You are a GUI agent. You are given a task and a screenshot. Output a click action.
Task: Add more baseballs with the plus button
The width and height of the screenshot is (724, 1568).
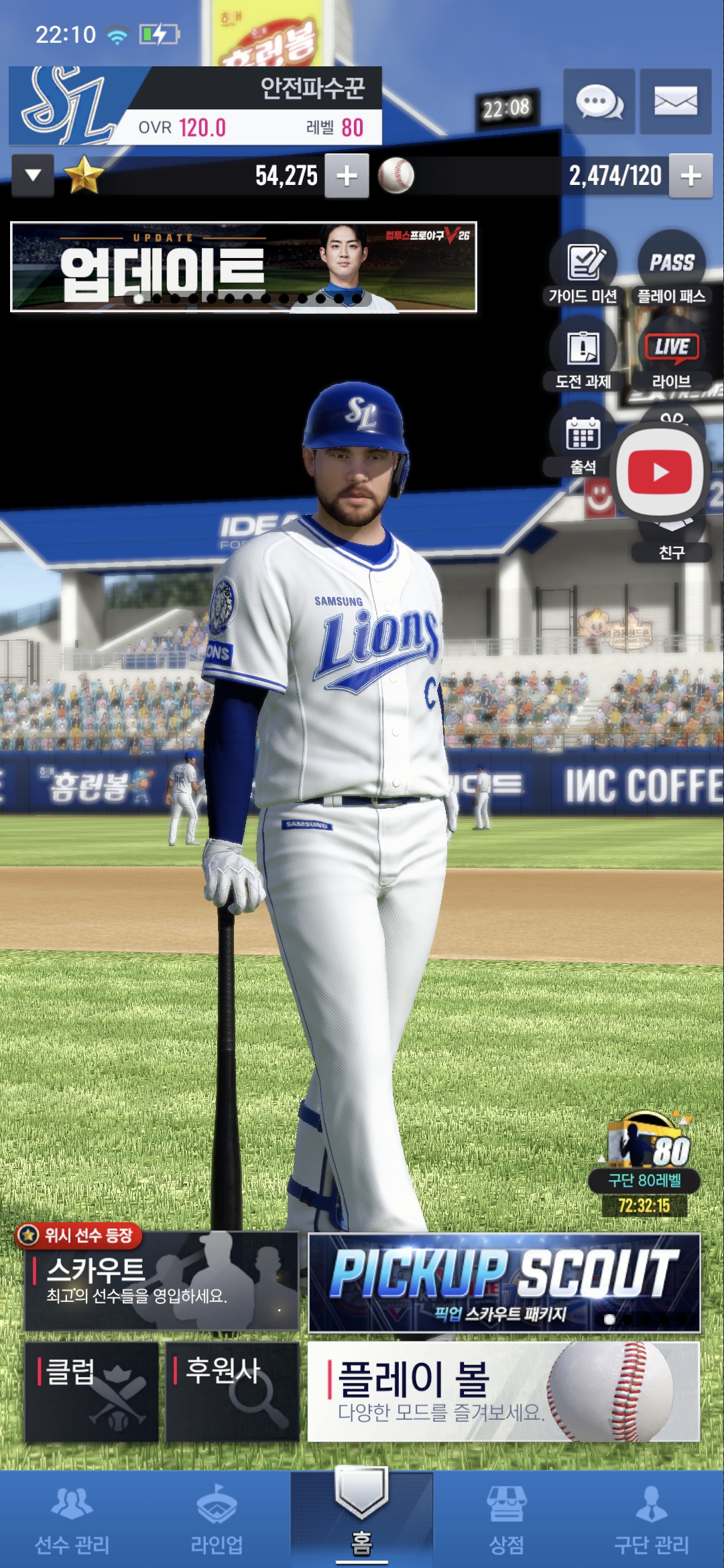point(690,176)
